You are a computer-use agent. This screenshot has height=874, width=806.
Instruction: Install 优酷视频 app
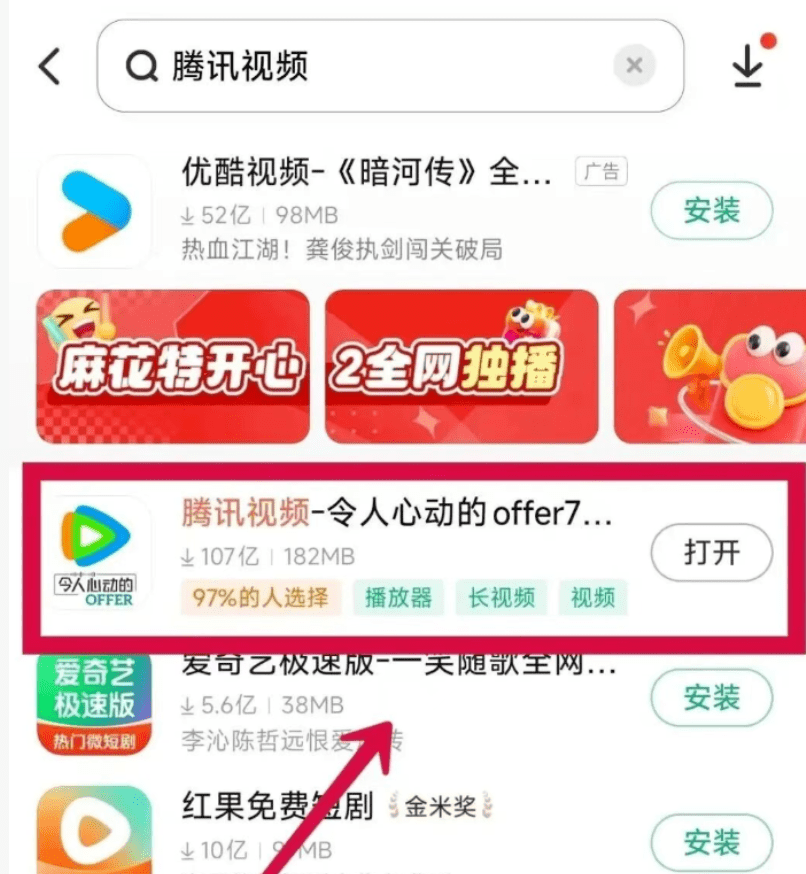tap(711, 212)
